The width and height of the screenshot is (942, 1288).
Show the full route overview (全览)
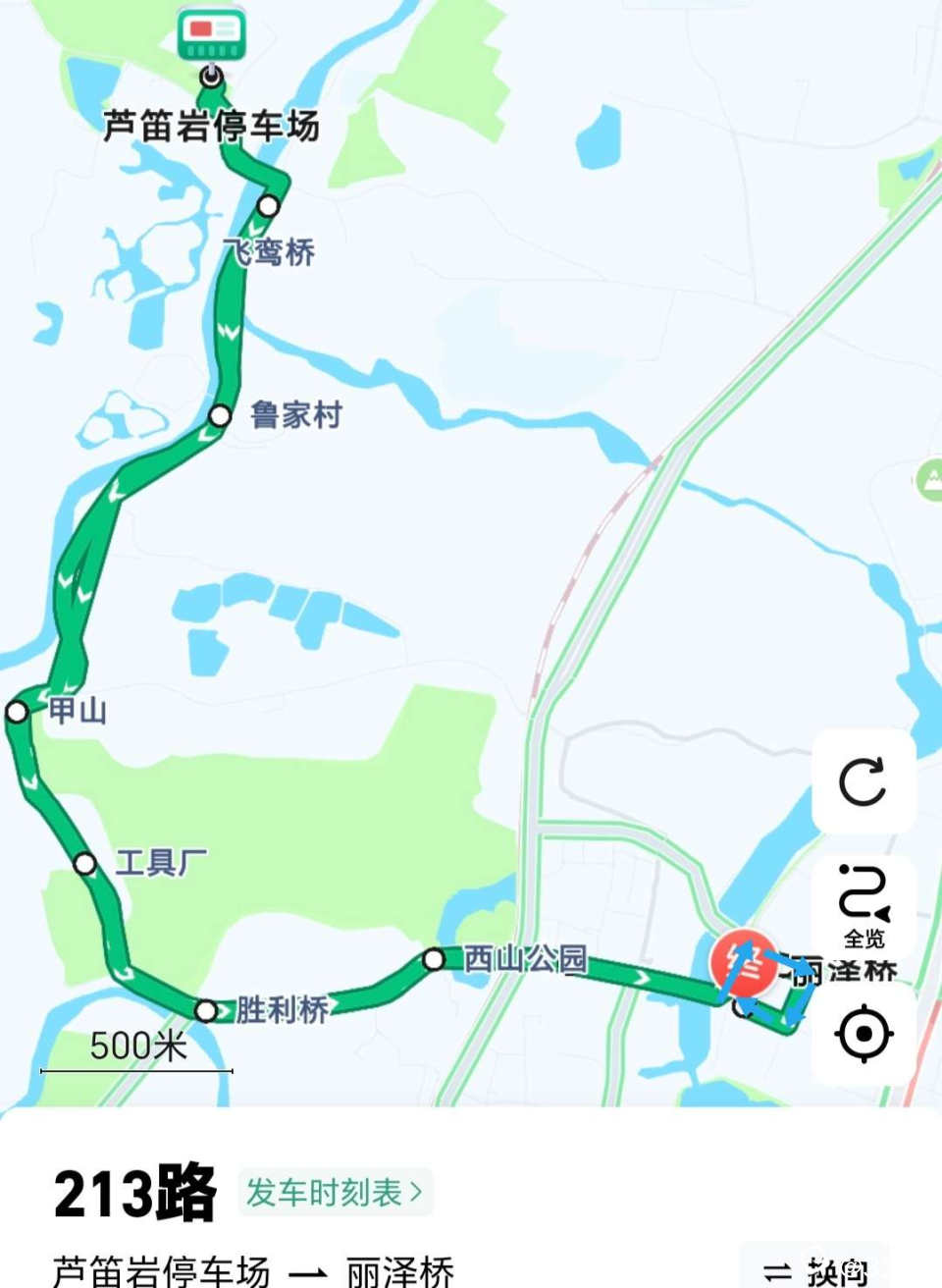click(x=863, y=905)
